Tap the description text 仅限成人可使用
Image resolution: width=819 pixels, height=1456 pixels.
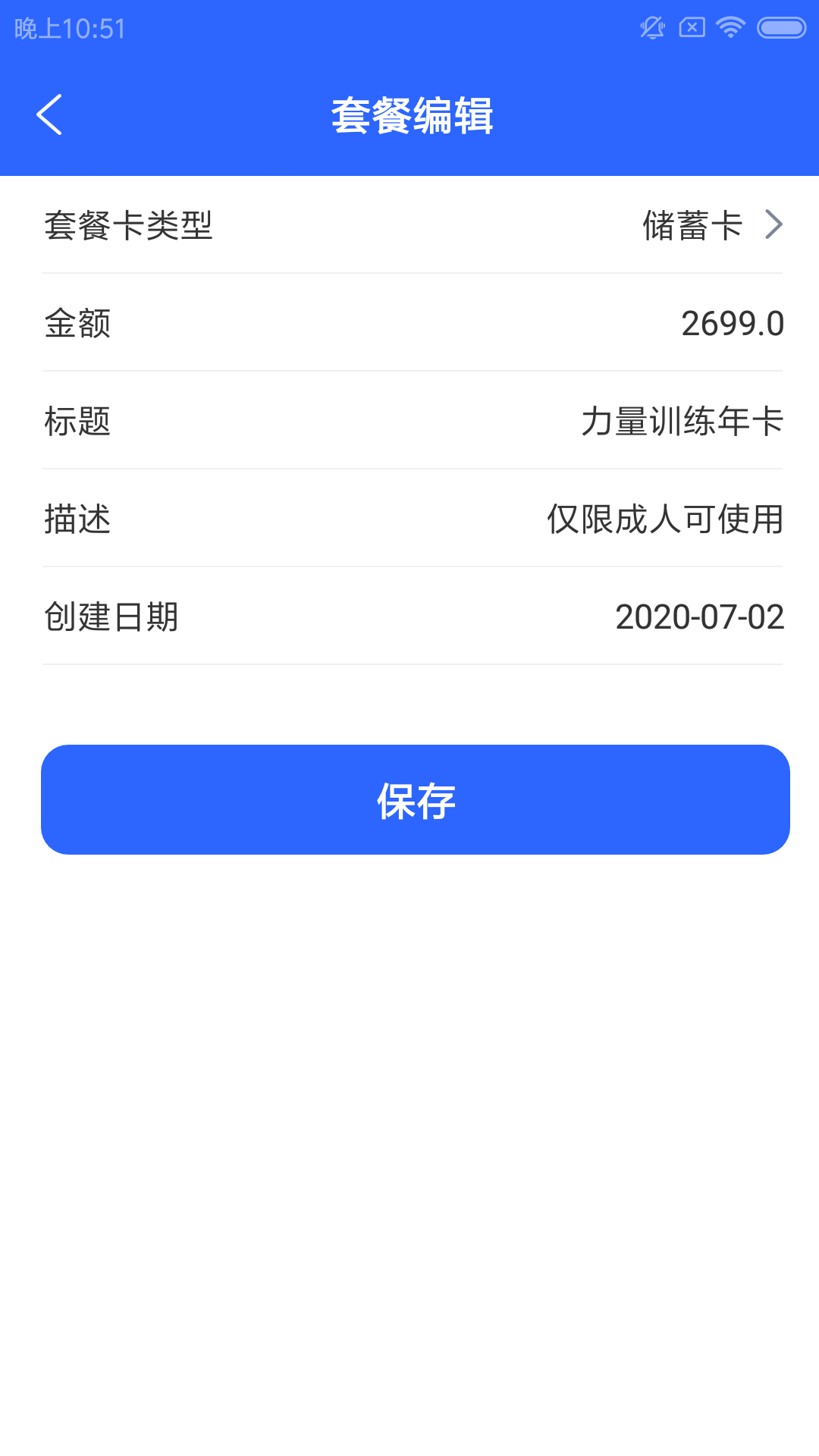click(663, 520)
